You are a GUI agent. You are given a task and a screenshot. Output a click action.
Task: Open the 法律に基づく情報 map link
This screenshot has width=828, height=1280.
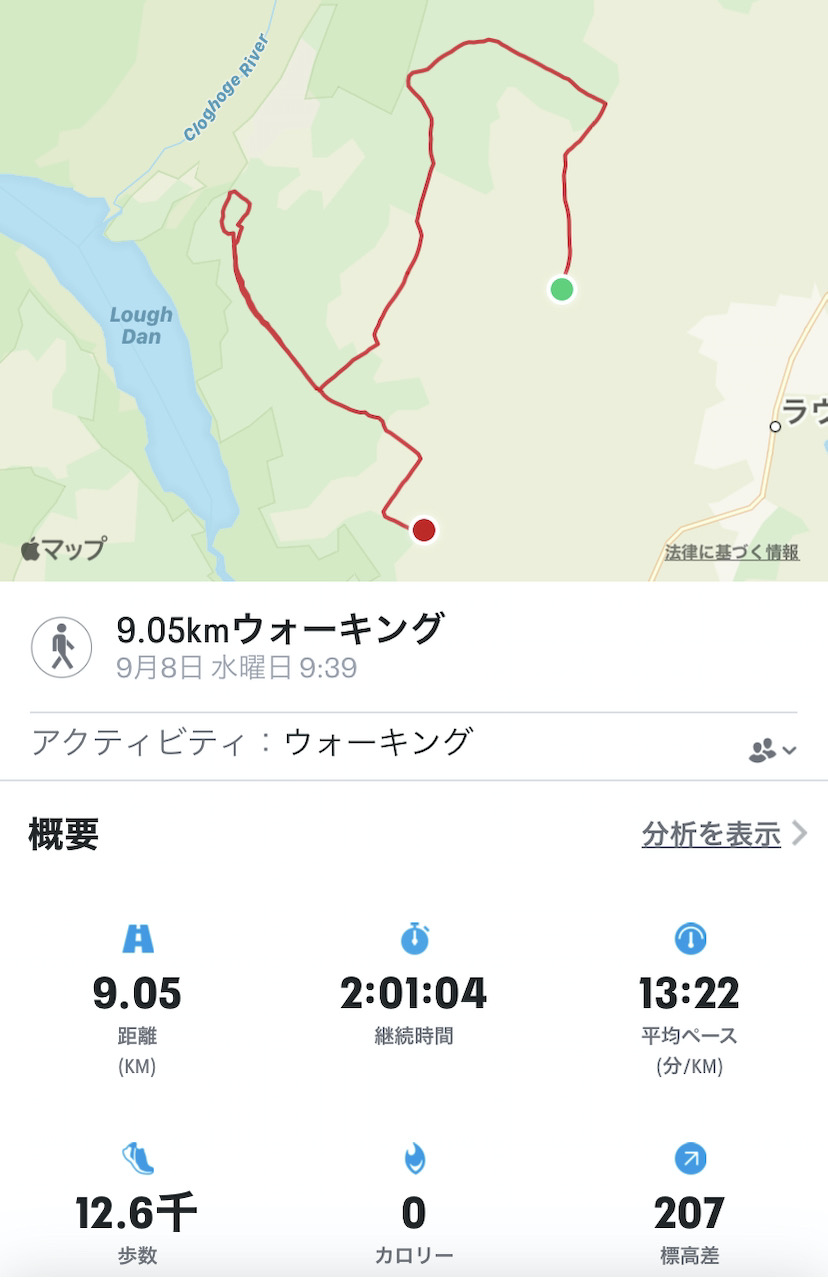(x=732, y=552)
